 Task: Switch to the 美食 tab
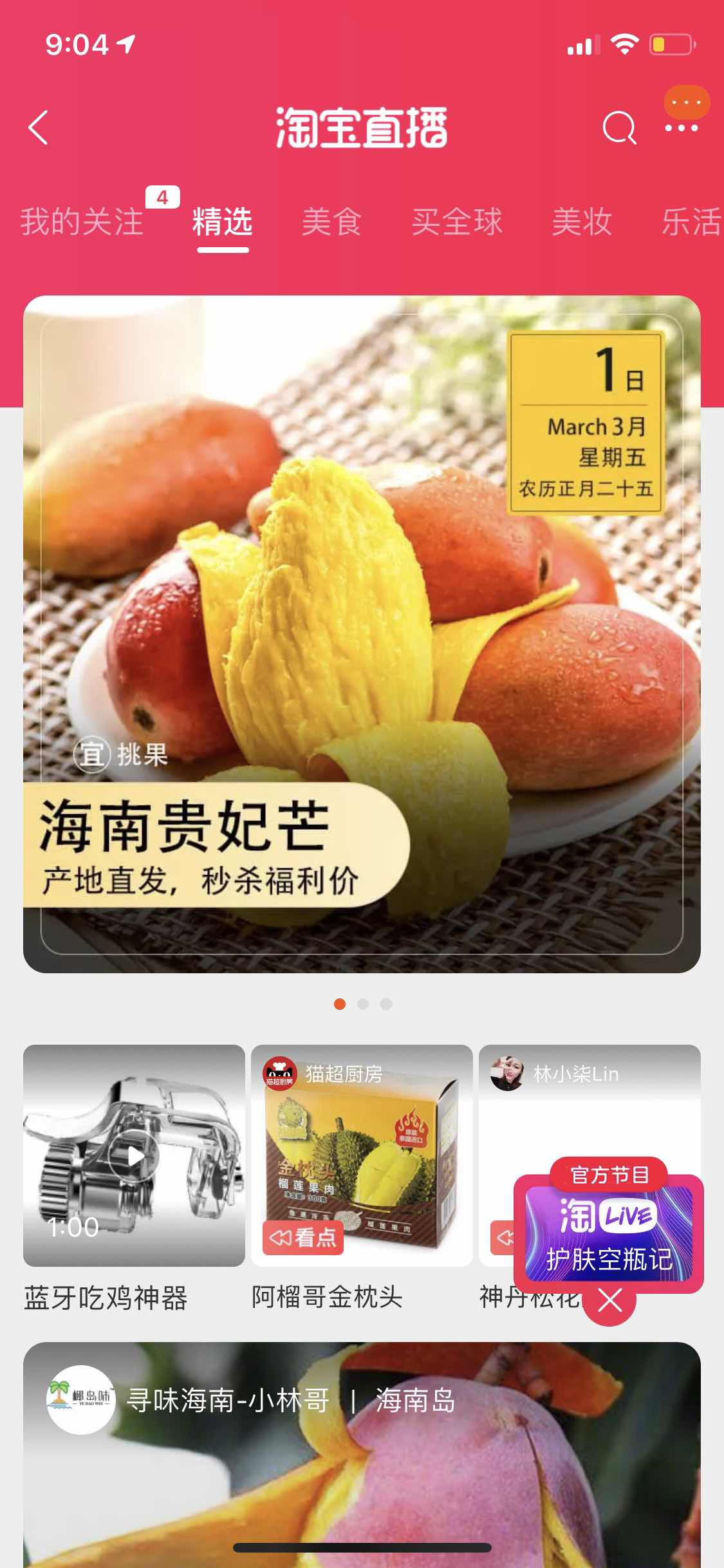(332, 221)
